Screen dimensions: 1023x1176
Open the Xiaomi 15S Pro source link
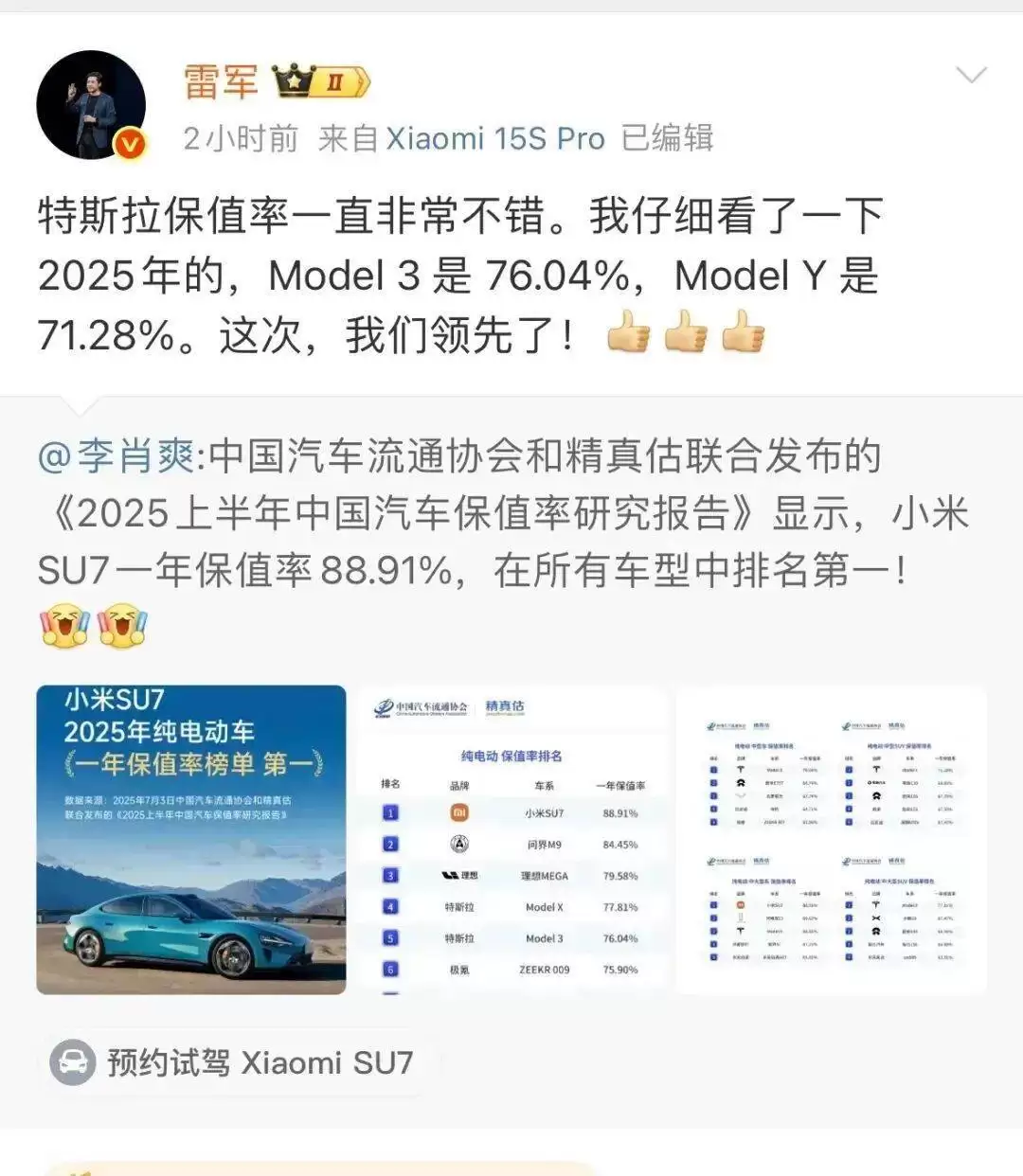click(x=494, y=139)
